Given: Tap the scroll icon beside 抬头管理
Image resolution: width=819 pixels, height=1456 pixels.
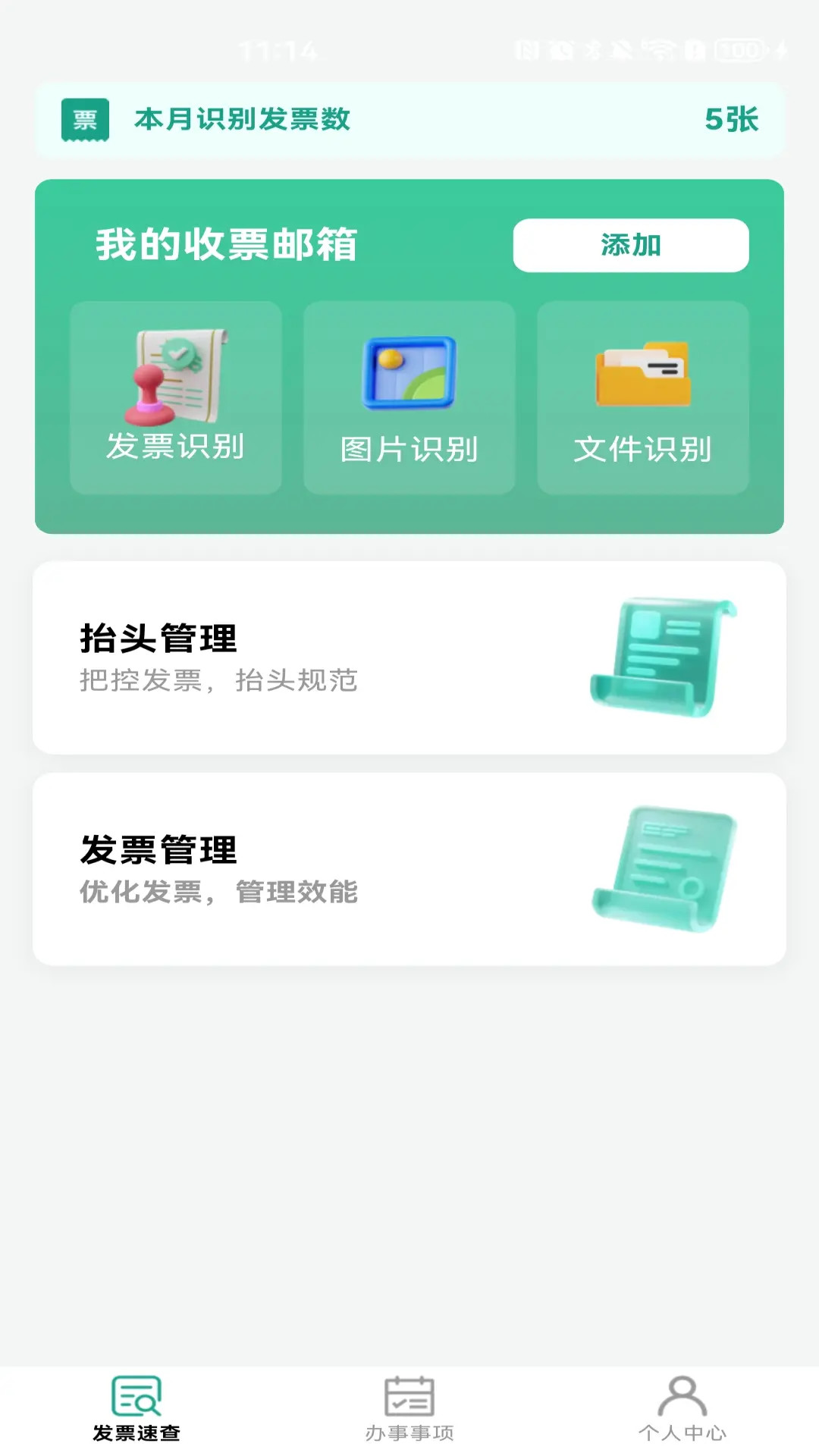Looking at the screenshot, I should (667, 656).
